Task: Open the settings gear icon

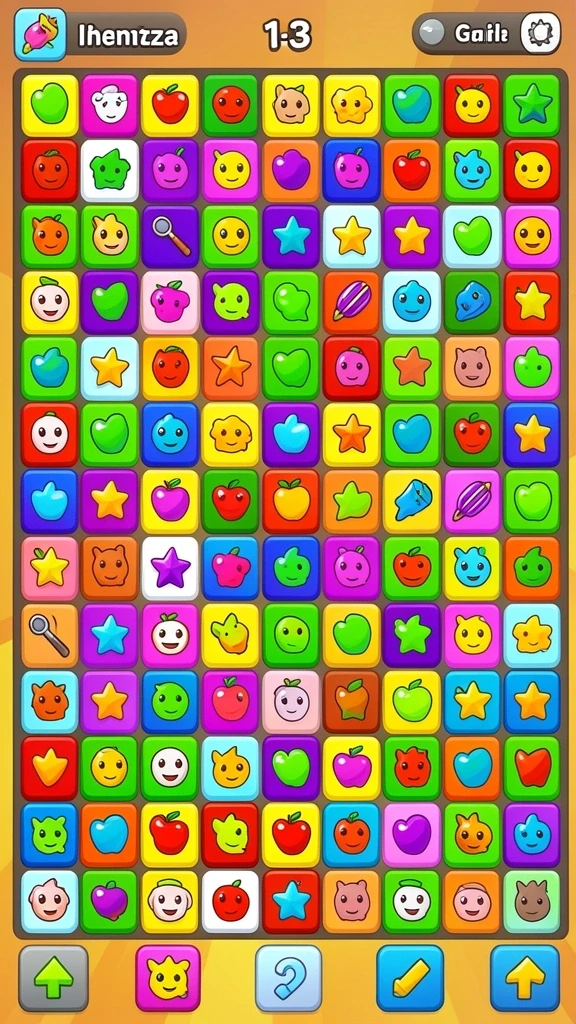Action: point(540,33)
